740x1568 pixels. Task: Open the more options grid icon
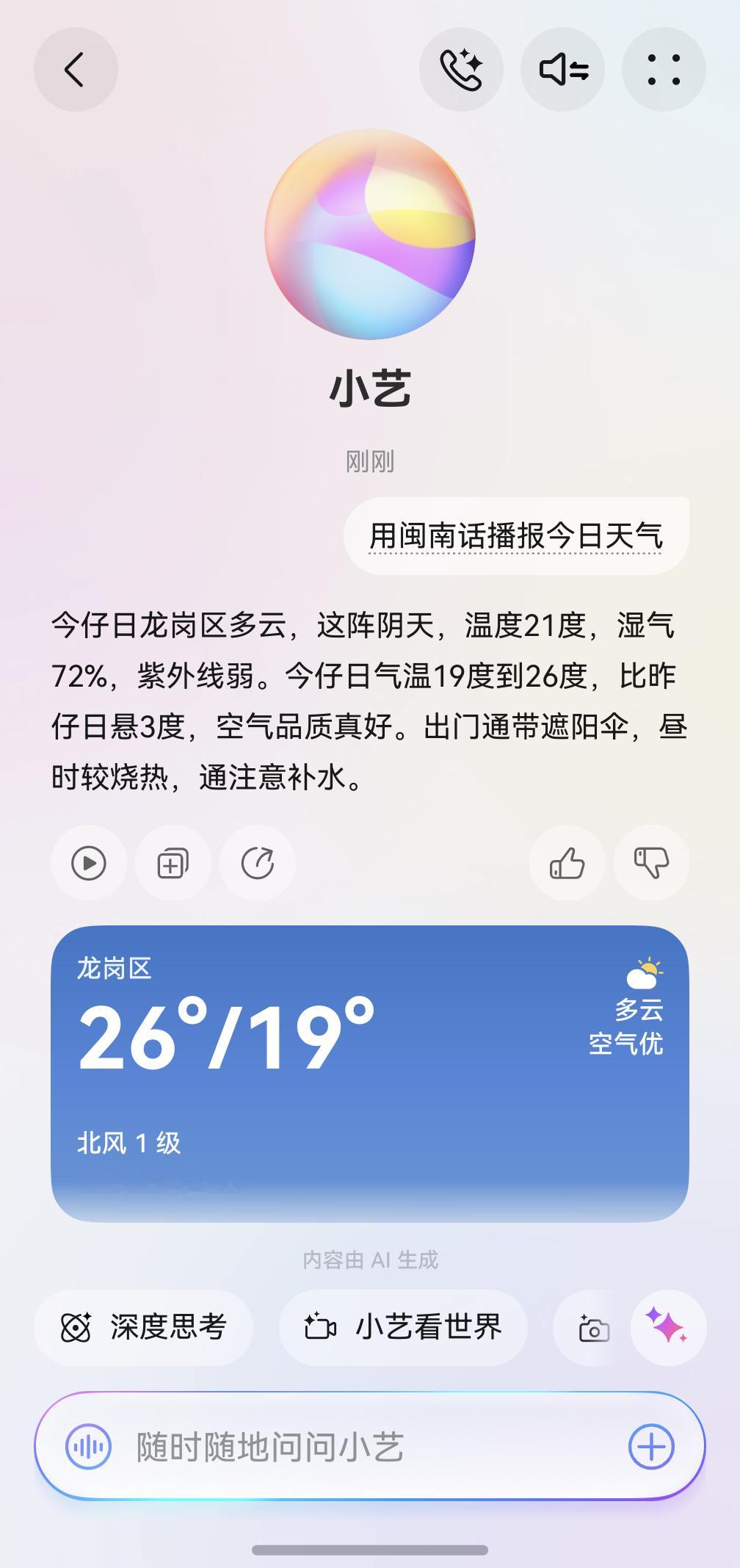[663, 69]
